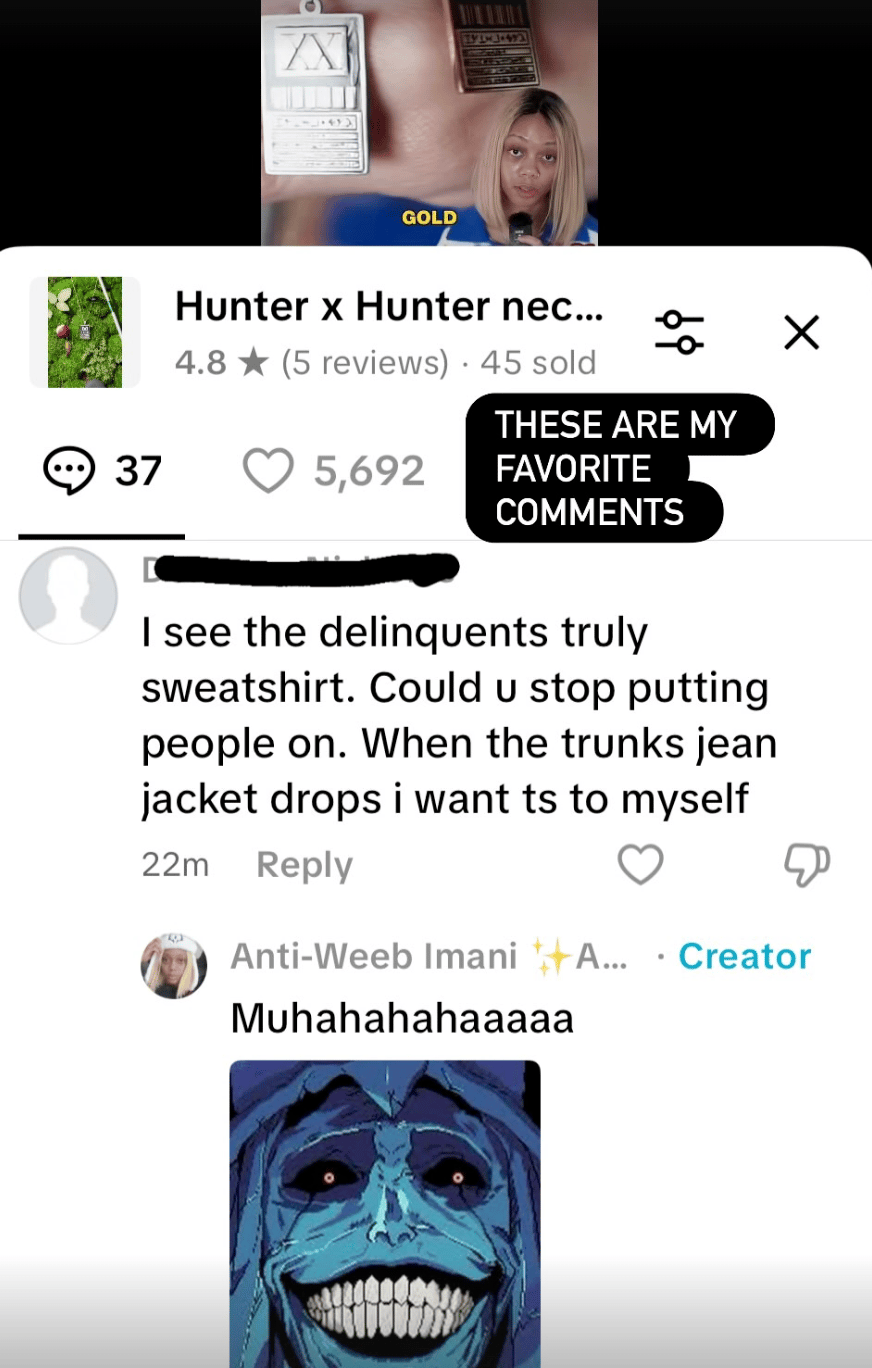872x1368 pixels.
Task: Open the comment filter options
Action: (679, 332)
